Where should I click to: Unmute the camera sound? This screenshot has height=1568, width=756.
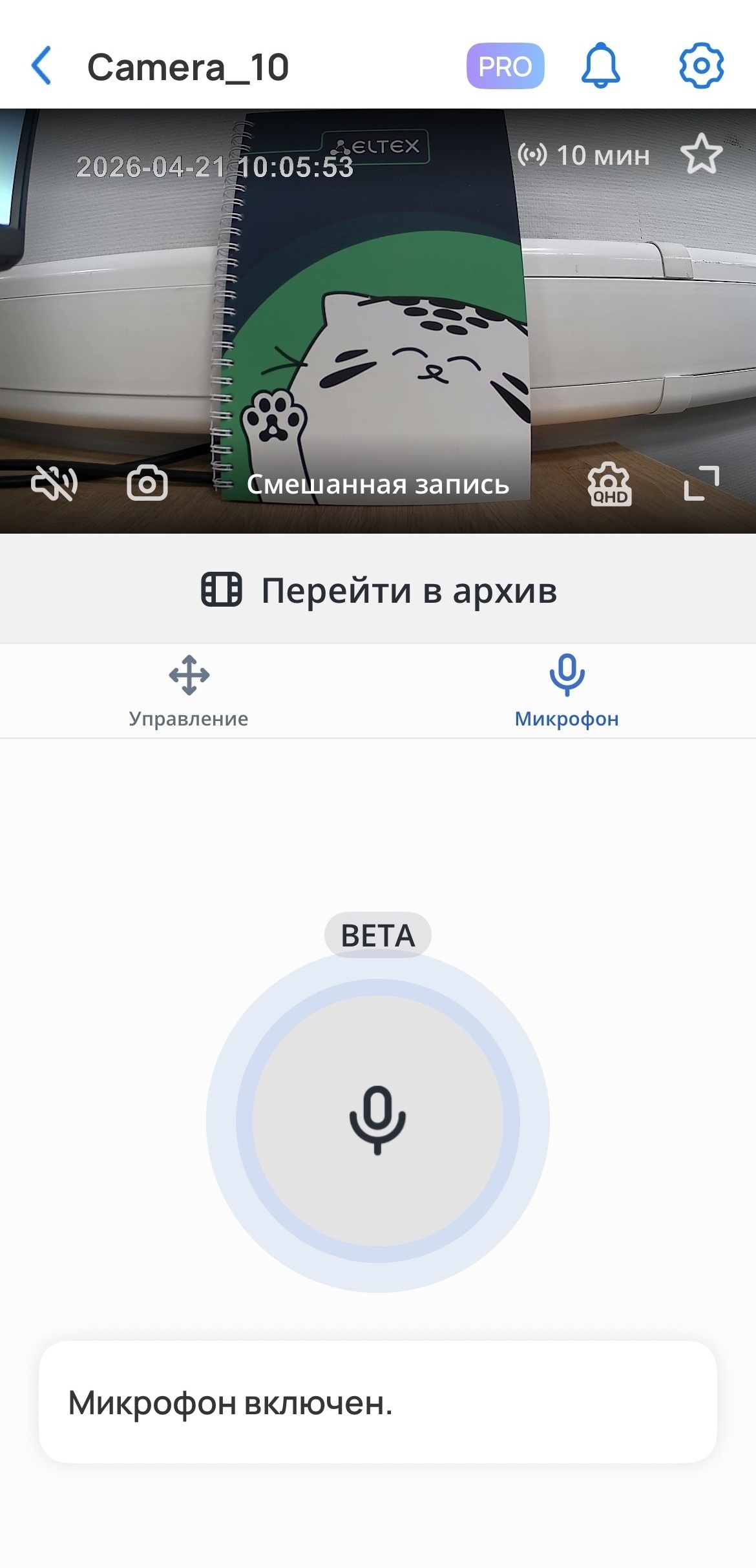[x=54, y=483]
